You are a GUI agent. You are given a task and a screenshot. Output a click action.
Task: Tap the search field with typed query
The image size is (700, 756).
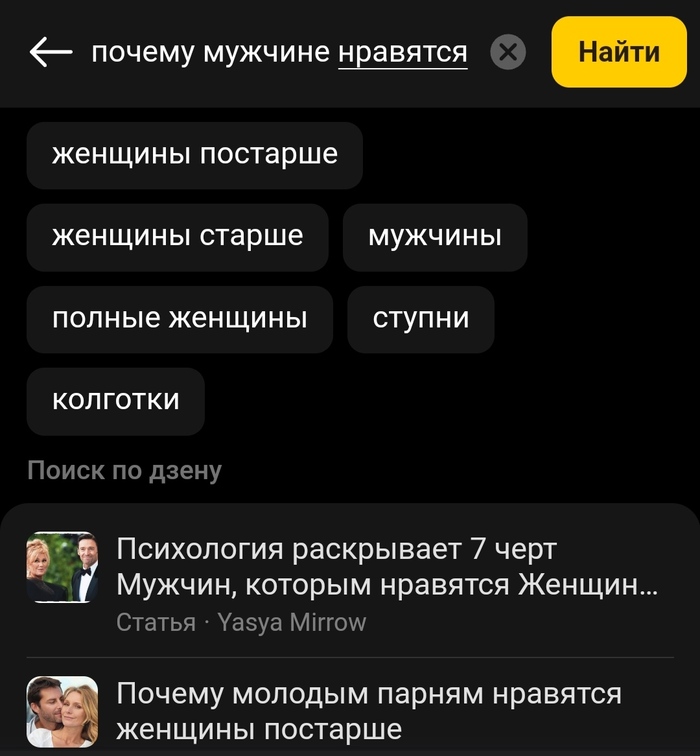(x=280, y=52)
